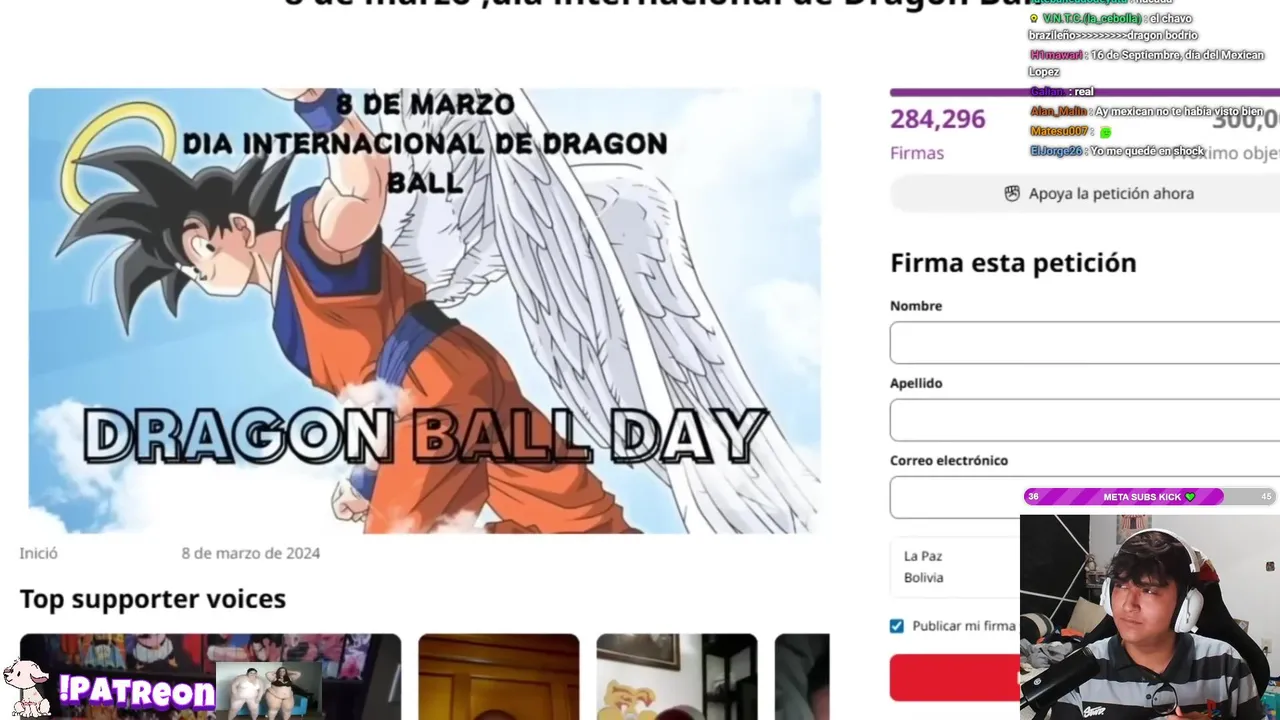Open the second supporter voice video
The image size is (1280, 720).
pos(498,677)
